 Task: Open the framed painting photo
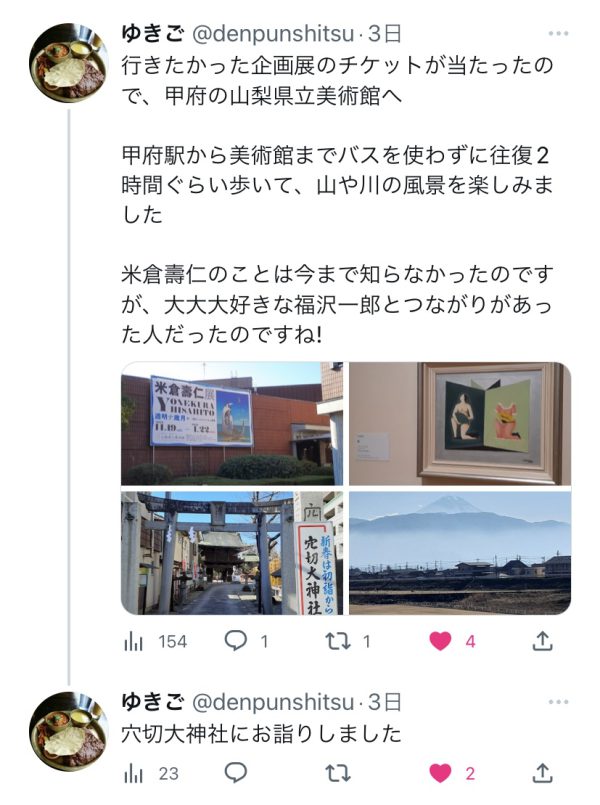(460, 423)
